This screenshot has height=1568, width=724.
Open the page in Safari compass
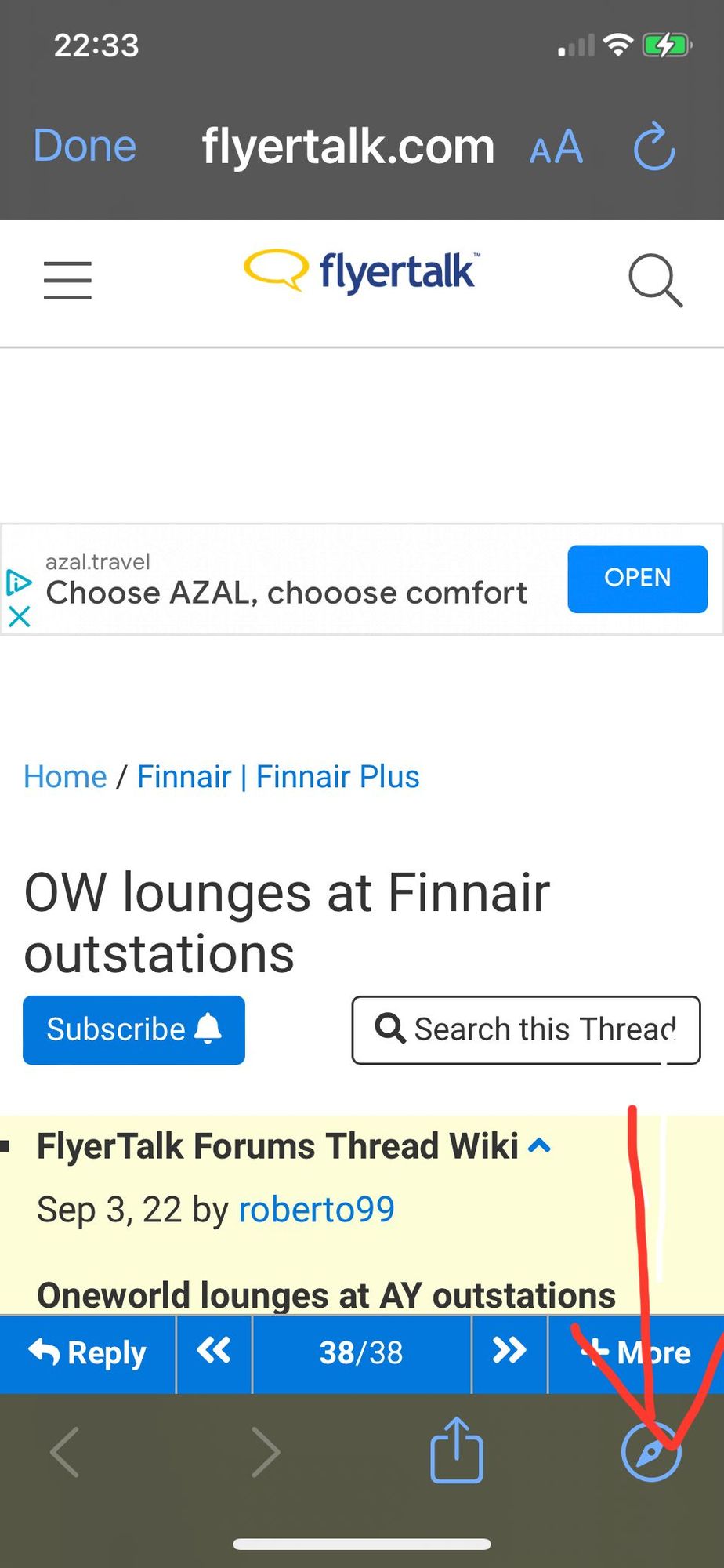tap(651, 1452)
